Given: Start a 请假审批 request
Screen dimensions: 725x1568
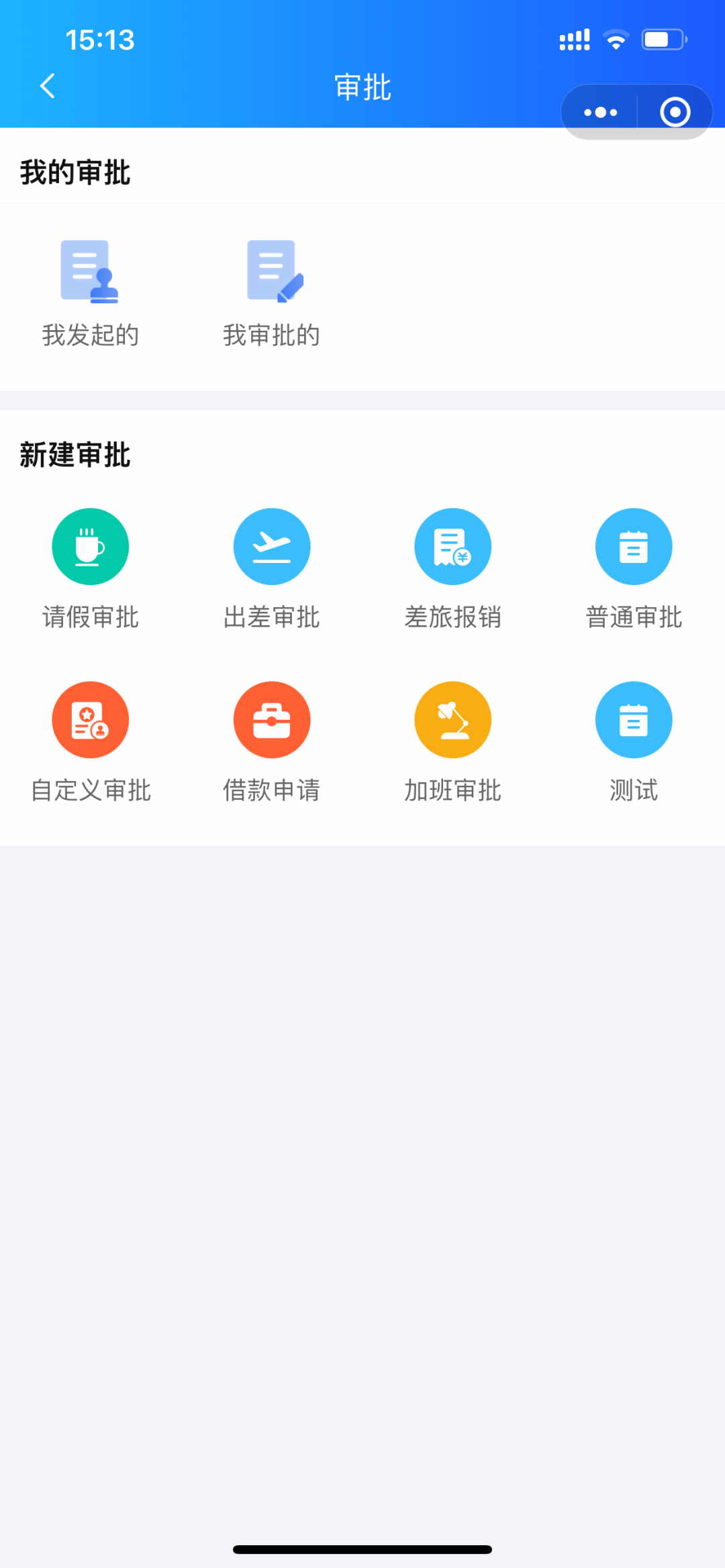Looking at the screenshot, I should pos(91,569).
